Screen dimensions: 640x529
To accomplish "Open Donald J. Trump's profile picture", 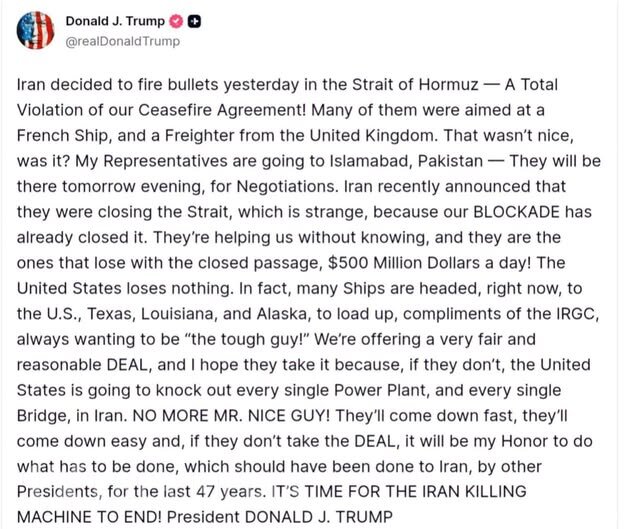I will coord(35,31).
